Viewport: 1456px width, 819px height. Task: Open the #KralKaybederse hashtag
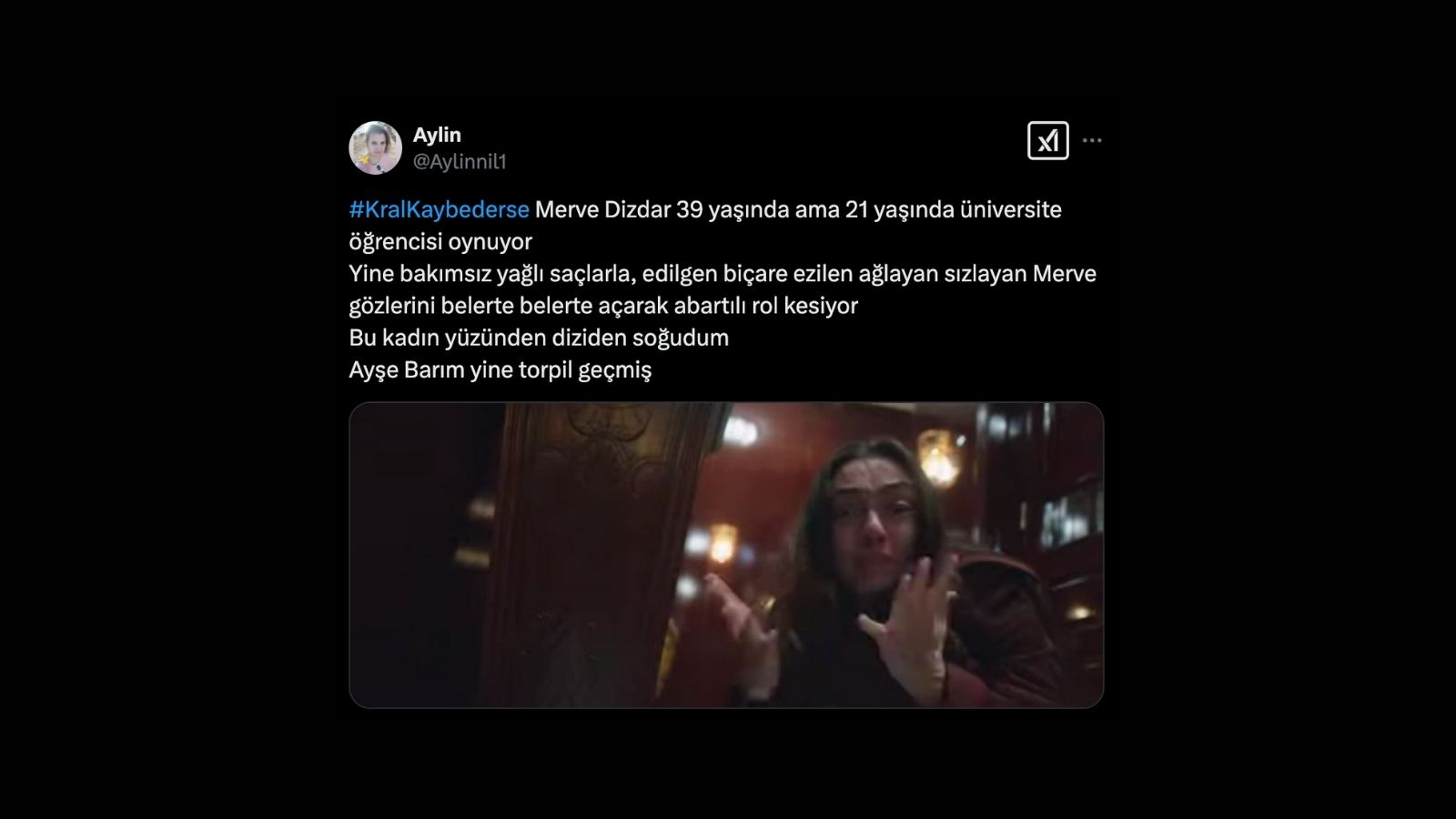point(439,209)
